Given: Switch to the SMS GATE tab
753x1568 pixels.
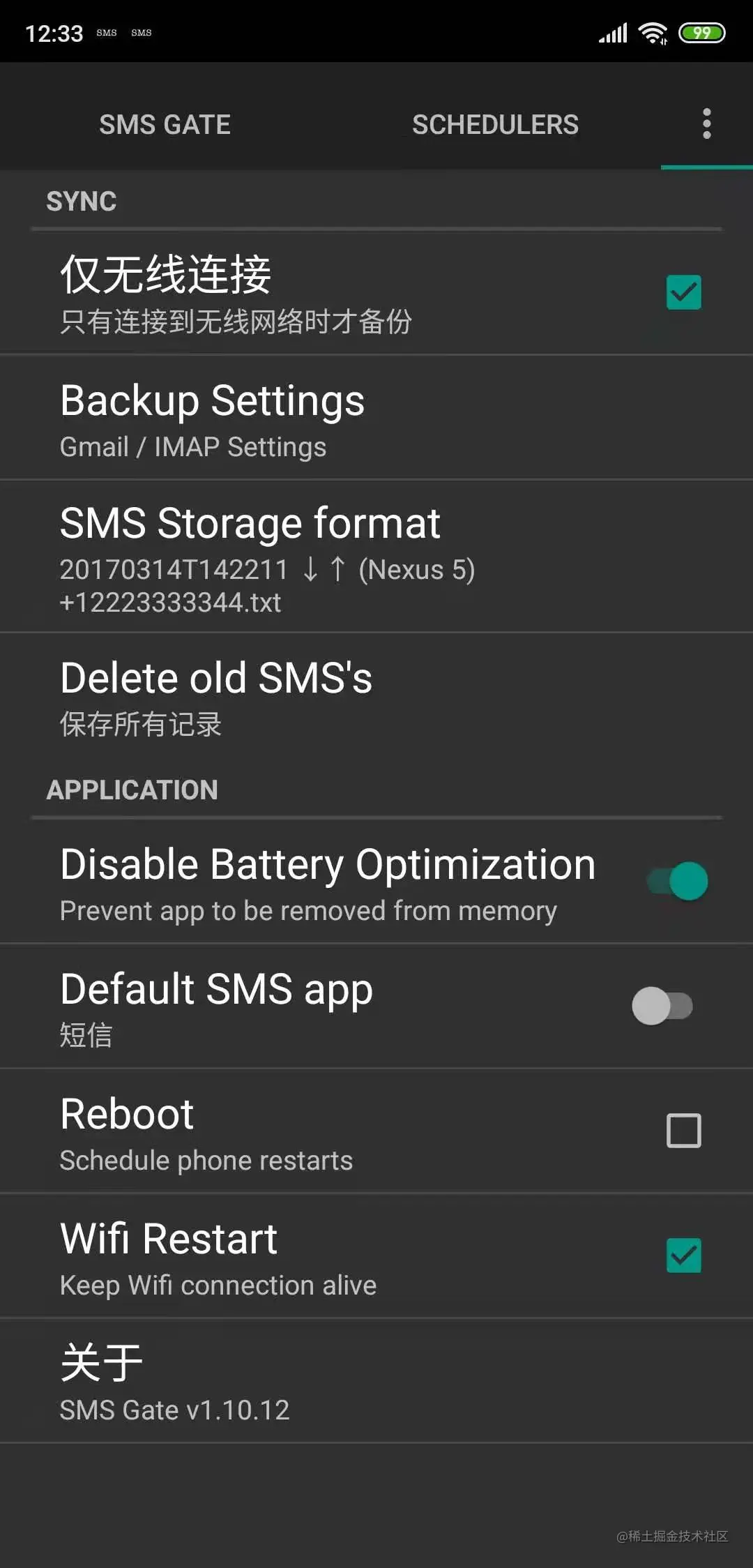Looking at the screenshot, I should point(165,124).
